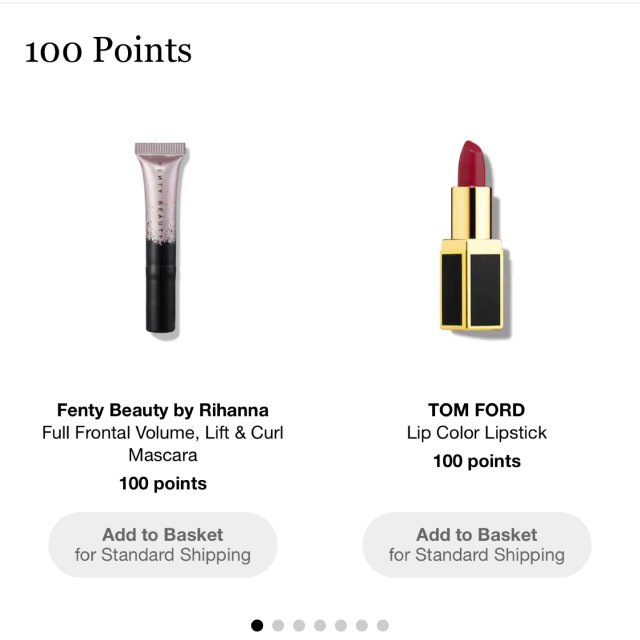Viewport: 640px width, 640px height.
Task: Open the Fenty Beauty mascara product image
Action: click(x=160, y=237)
